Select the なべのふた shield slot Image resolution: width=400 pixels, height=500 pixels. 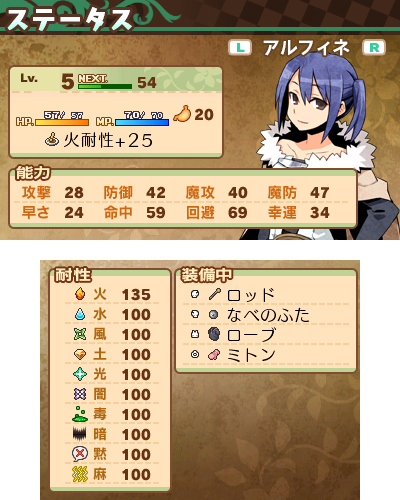click(x=266, y=315)
